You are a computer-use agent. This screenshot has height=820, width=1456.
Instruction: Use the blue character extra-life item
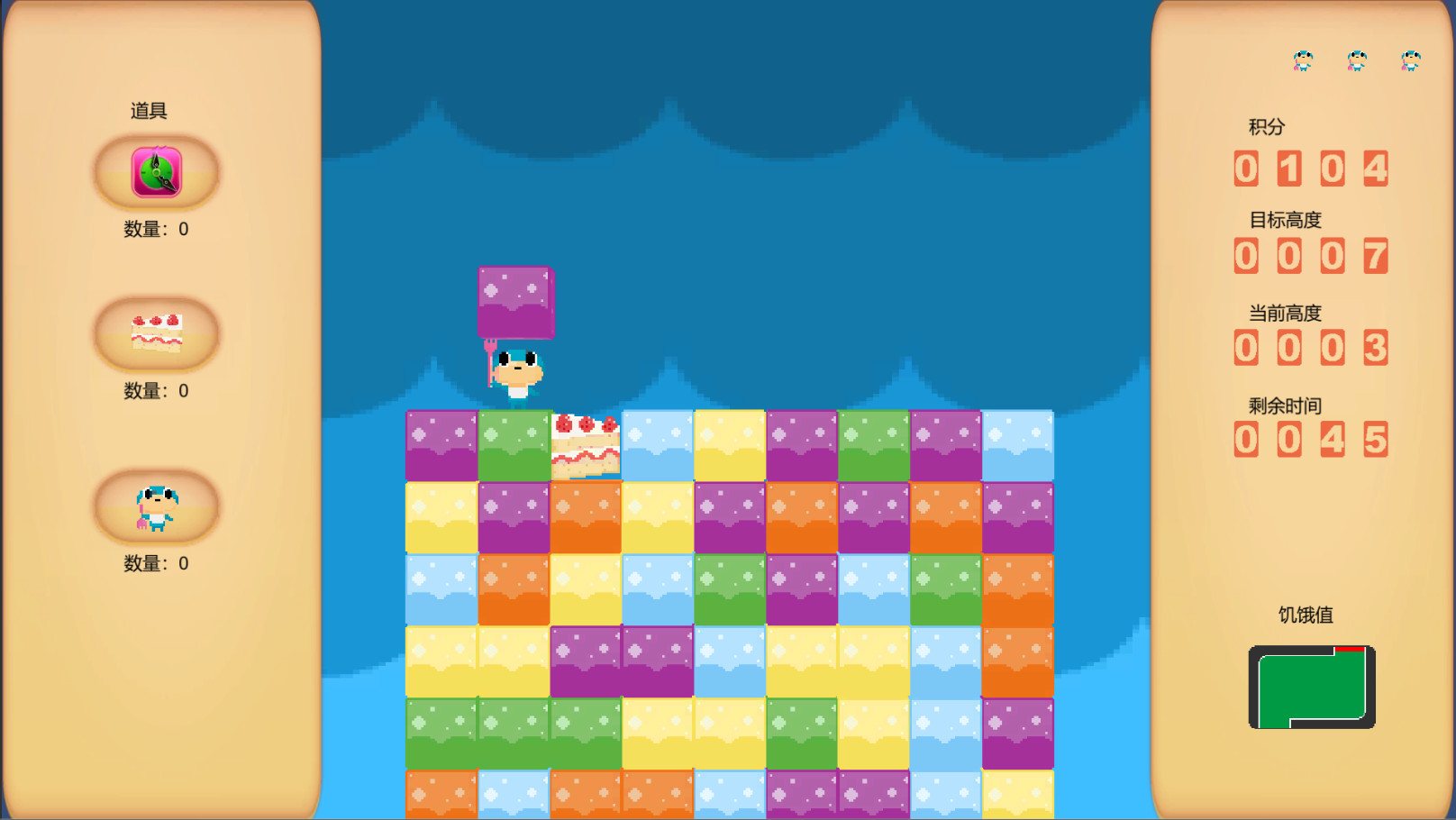[x=157, y=506]
